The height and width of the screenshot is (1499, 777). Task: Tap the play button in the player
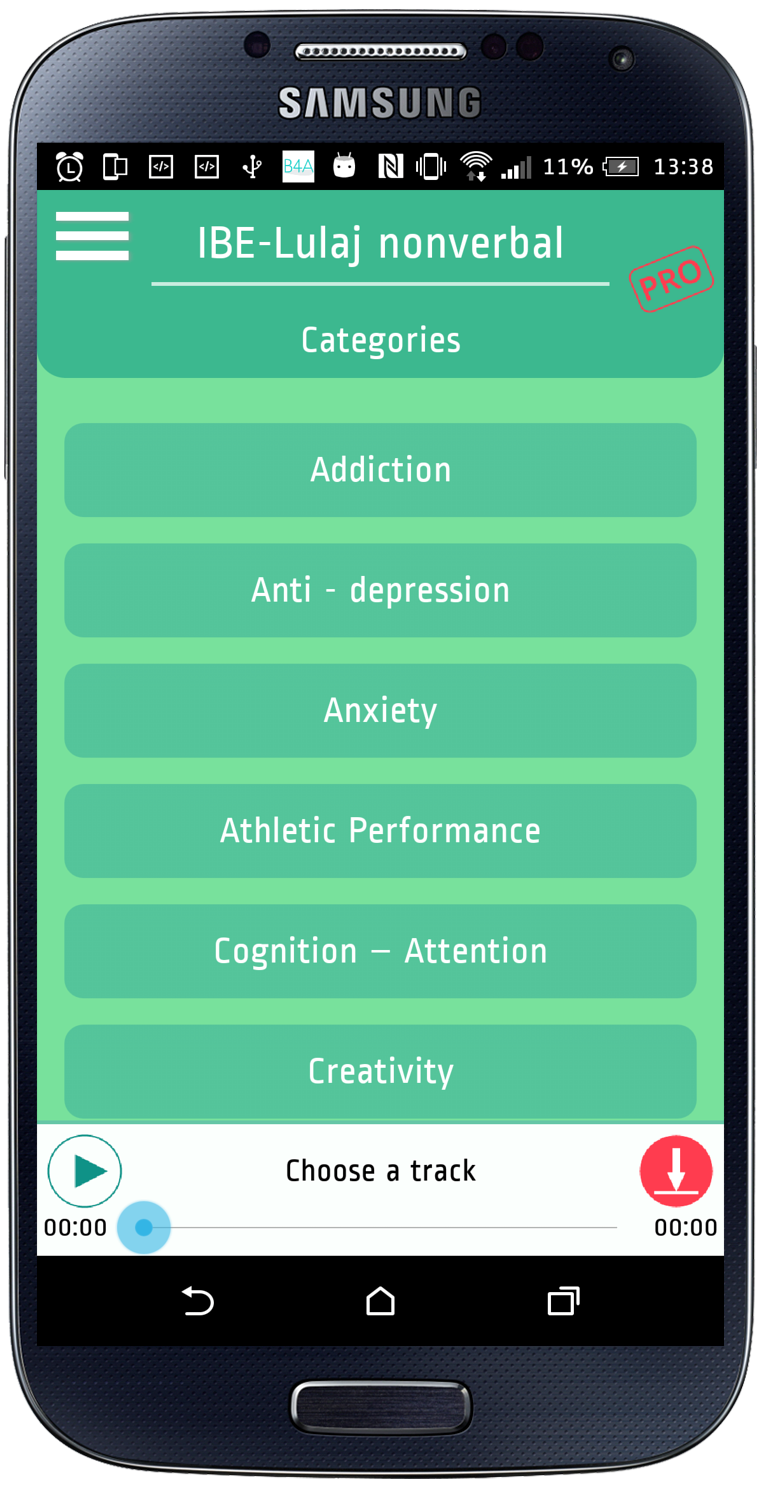tap(85, 1170)
